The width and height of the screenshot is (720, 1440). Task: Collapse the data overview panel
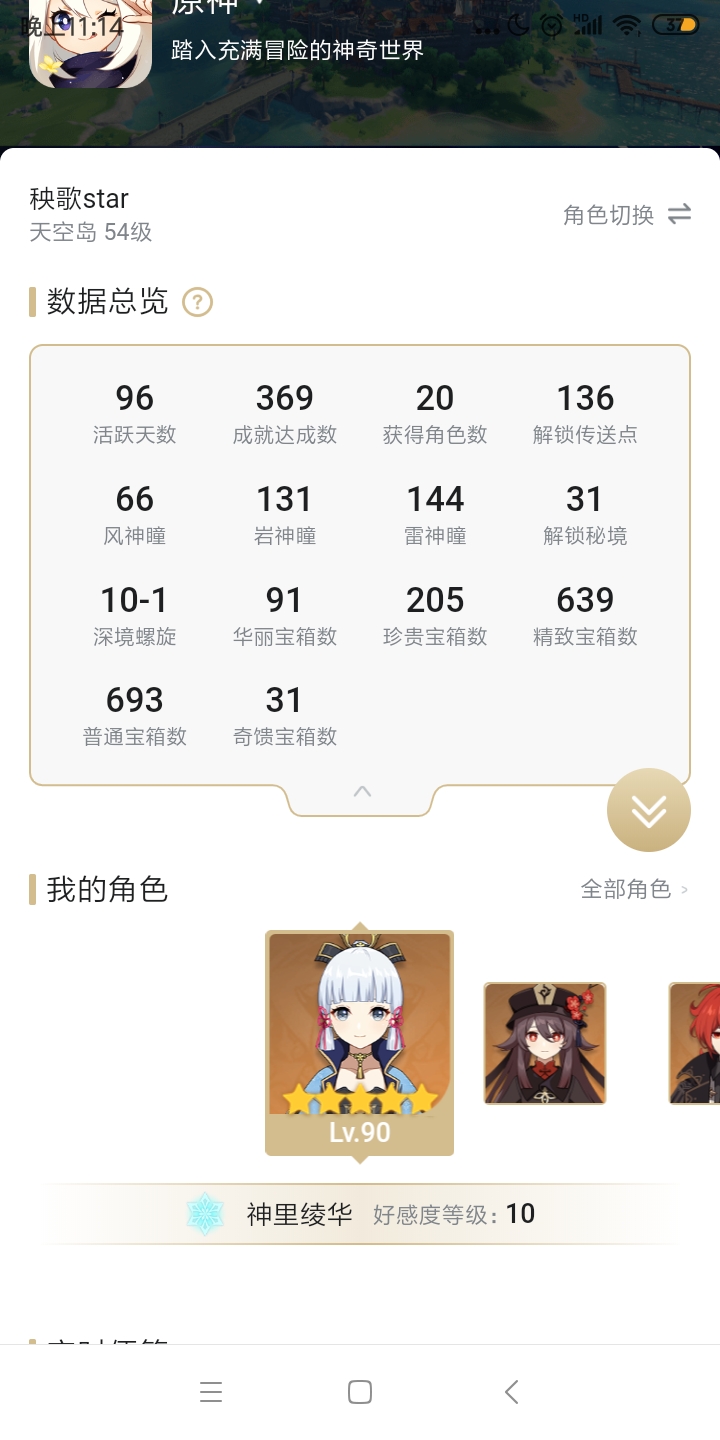pos(362,792)
